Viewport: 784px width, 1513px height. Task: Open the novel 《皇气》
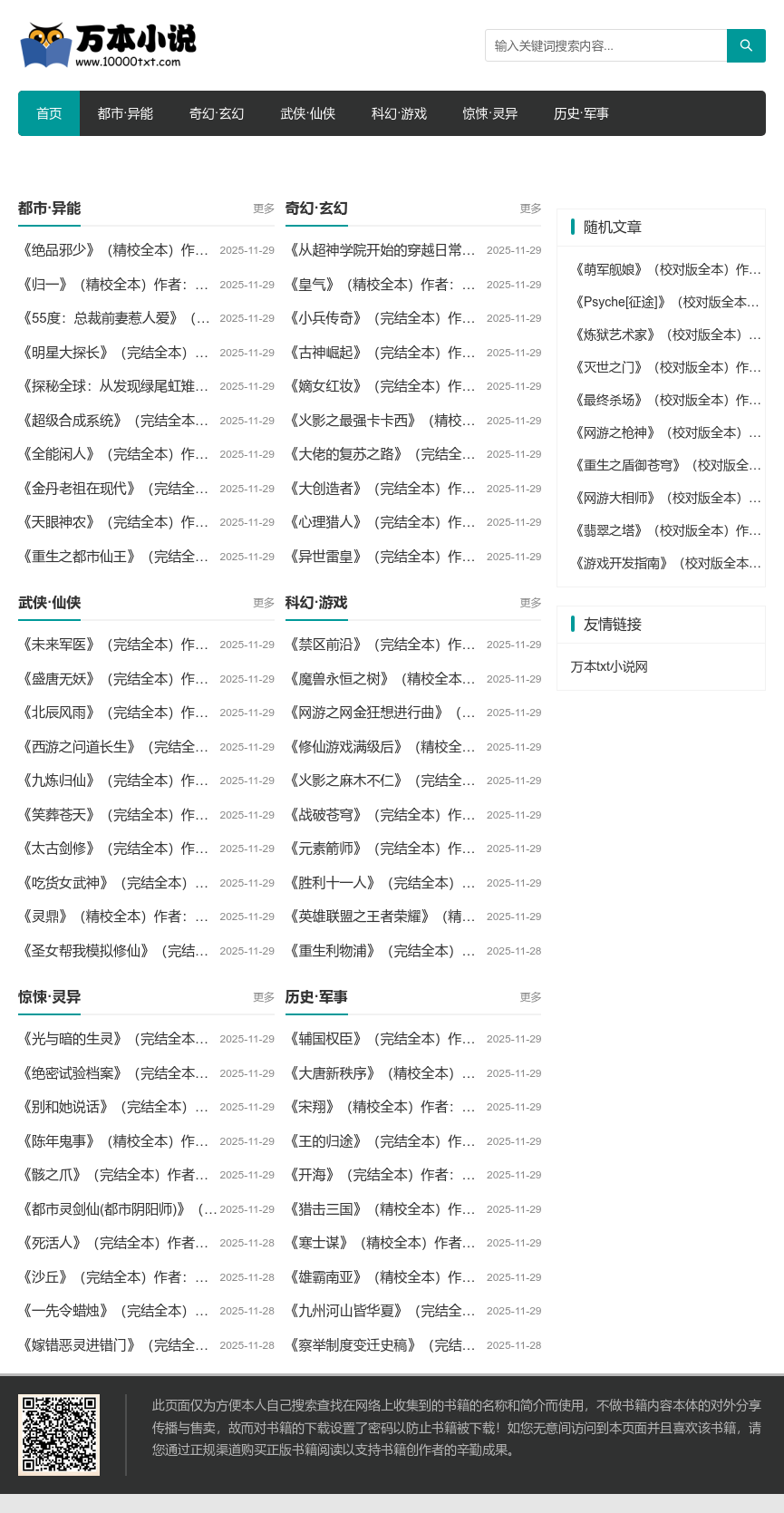pos(380,285)
